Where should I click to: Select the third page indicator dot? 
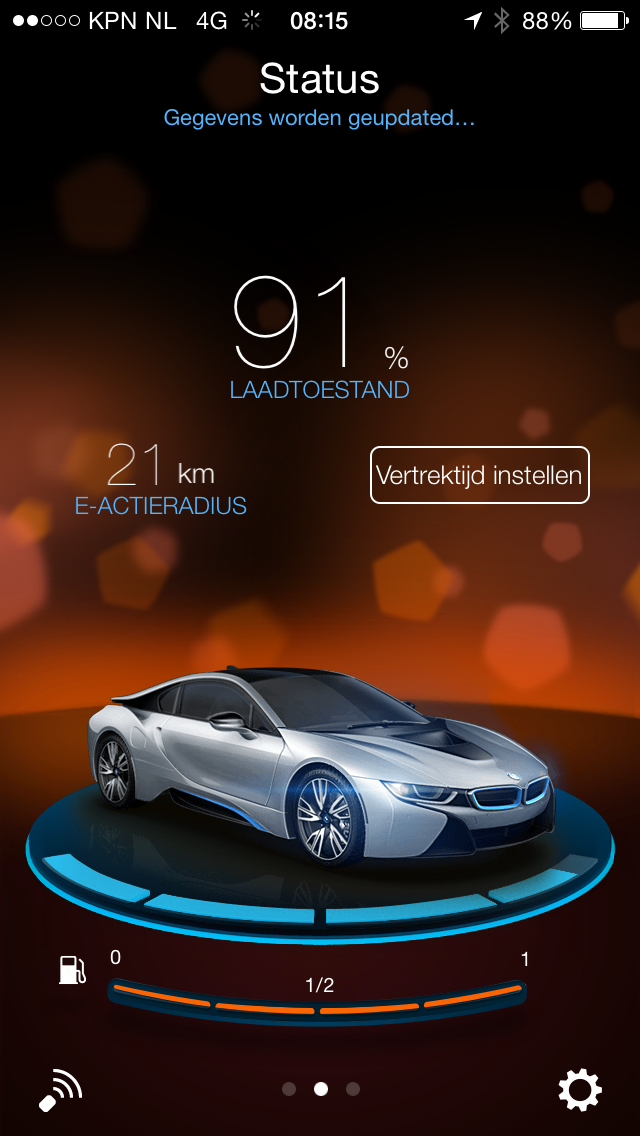pos(353,1089)
